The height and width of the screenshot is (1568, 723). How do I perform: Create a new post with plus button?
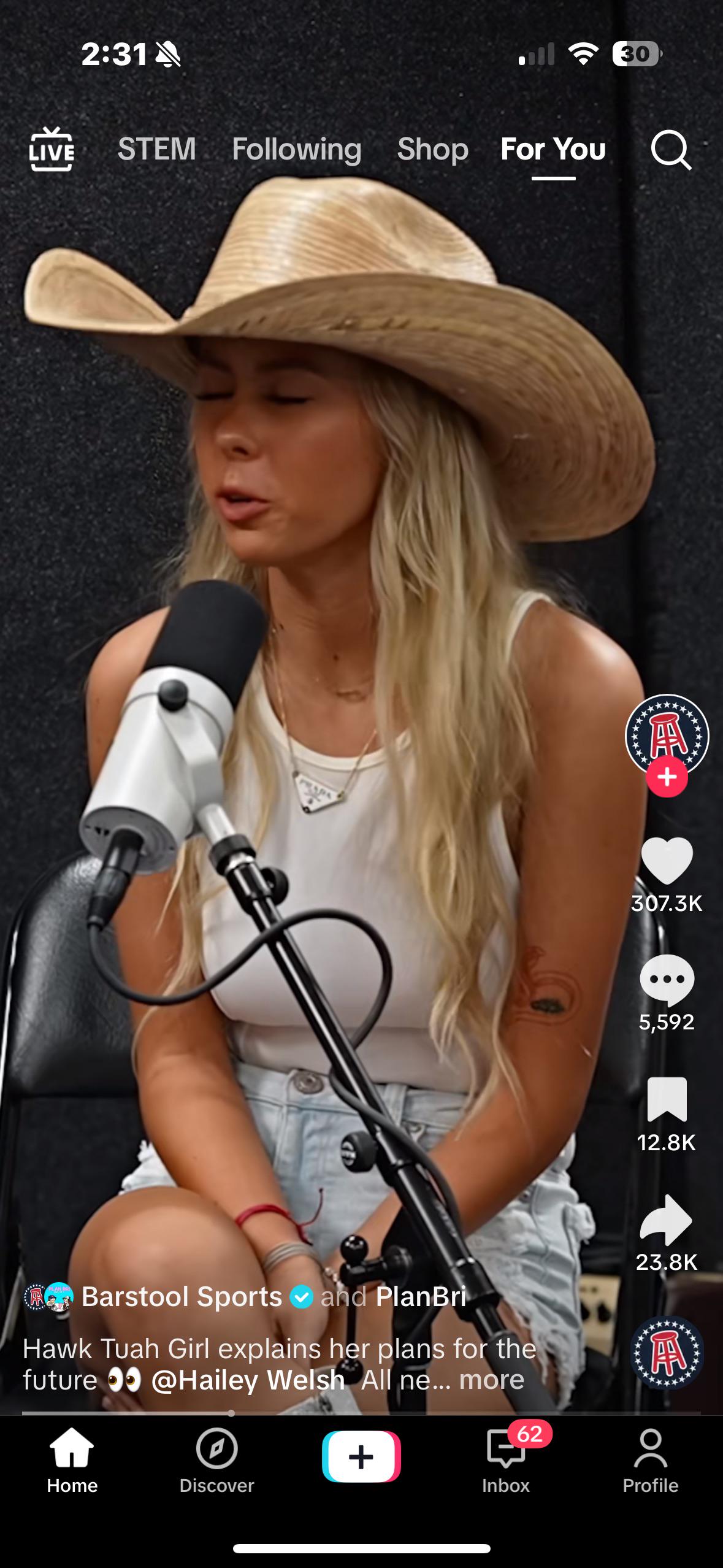pos(361,1456)
